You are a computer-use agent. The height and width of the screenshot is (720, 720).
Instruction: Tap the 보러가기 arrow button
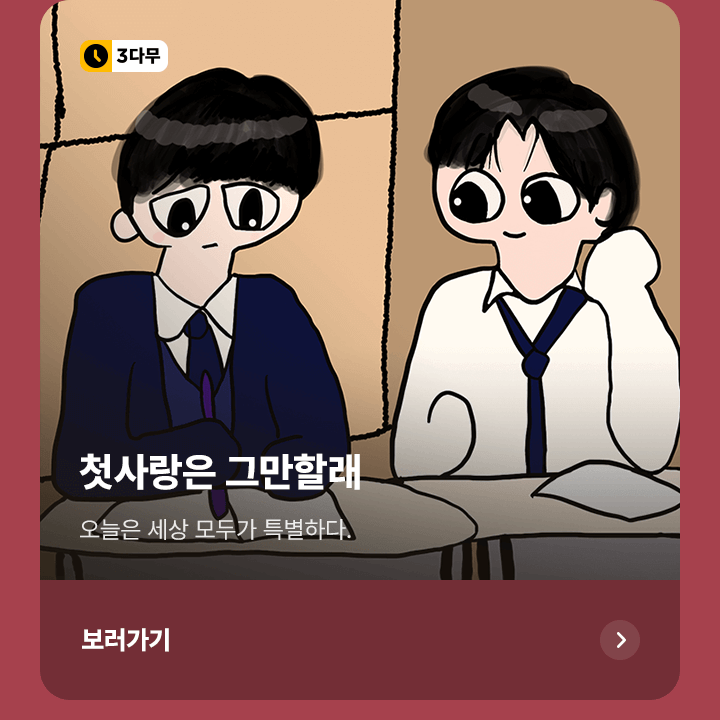click(620, 640)
